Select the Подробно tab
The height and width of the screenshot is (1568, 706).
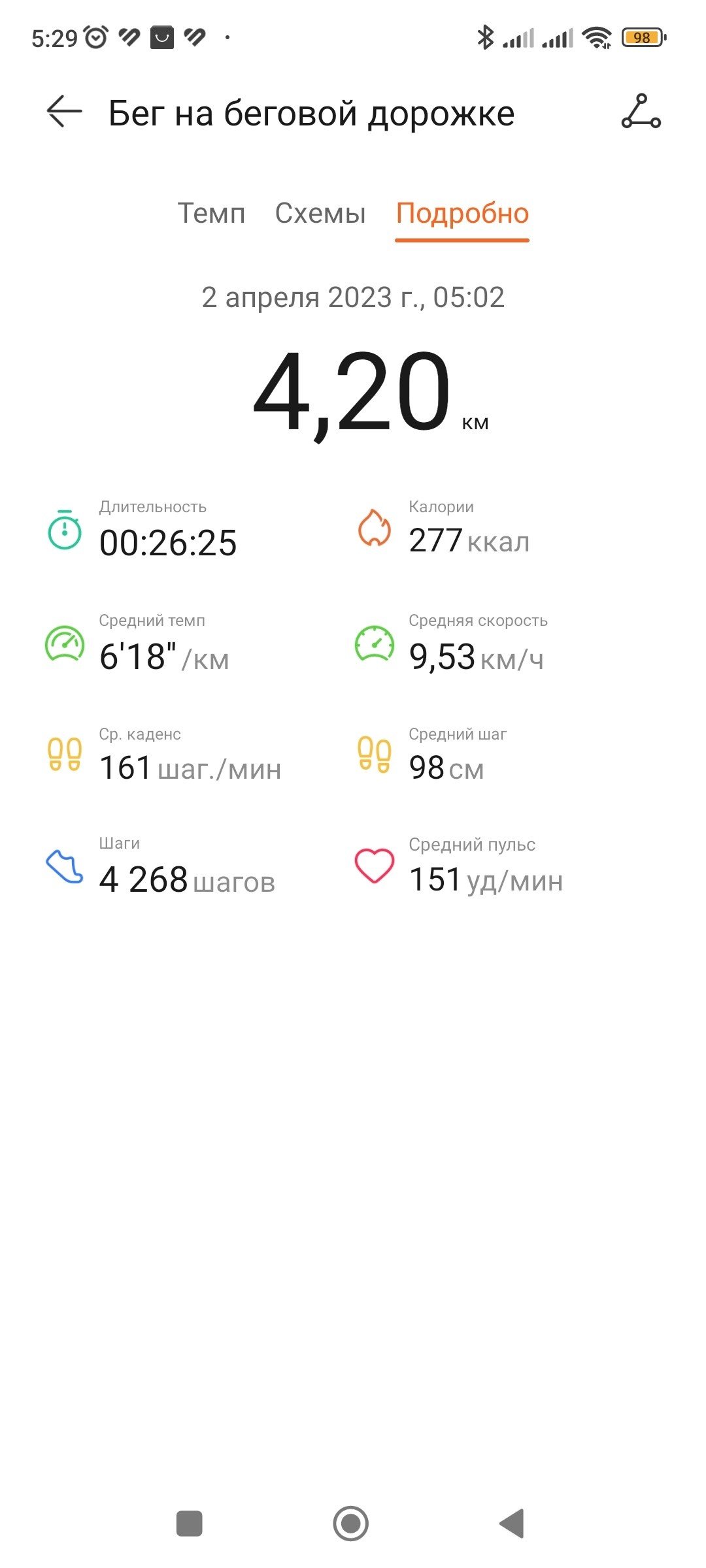(462, 214)
